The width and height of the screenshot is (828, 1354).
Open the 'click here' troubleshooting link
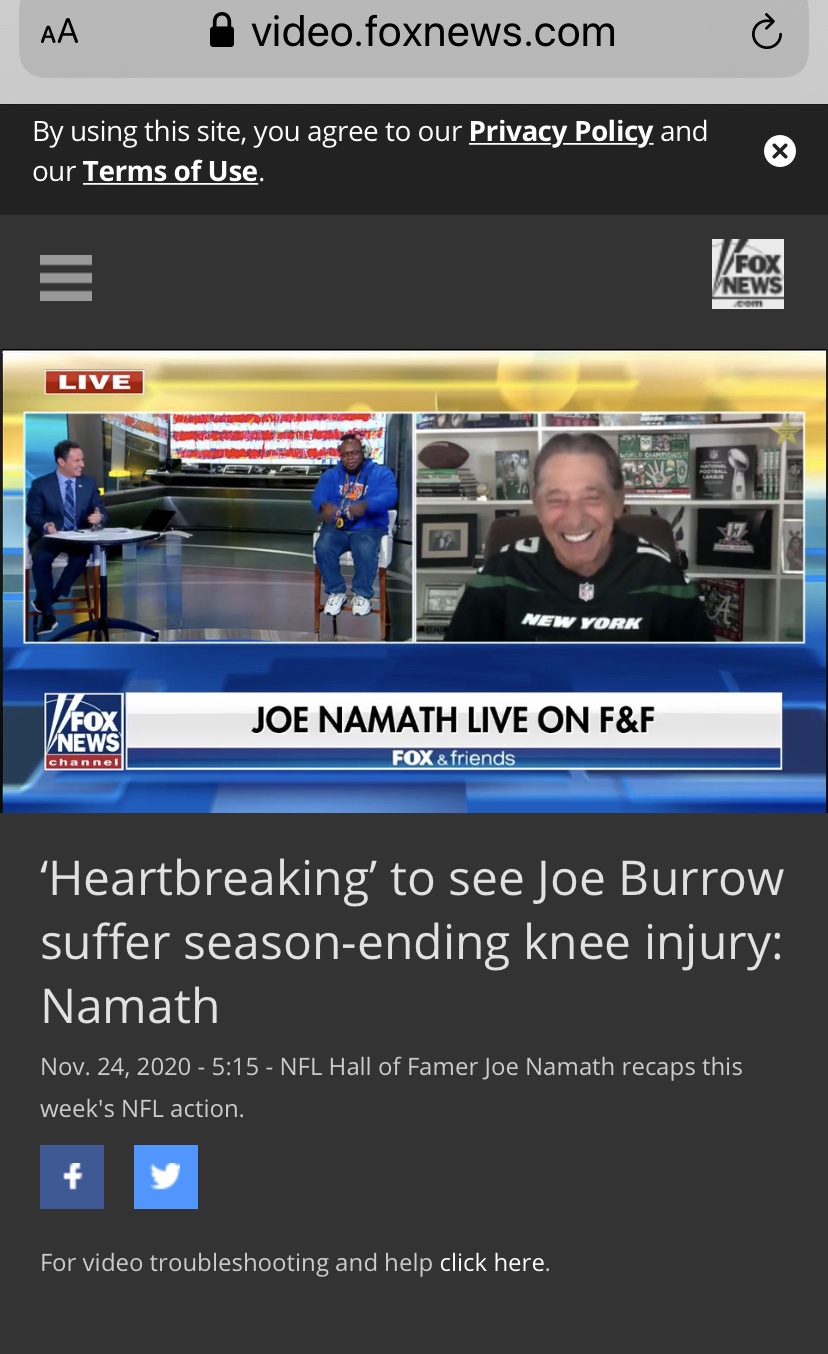click(492, 1263)
